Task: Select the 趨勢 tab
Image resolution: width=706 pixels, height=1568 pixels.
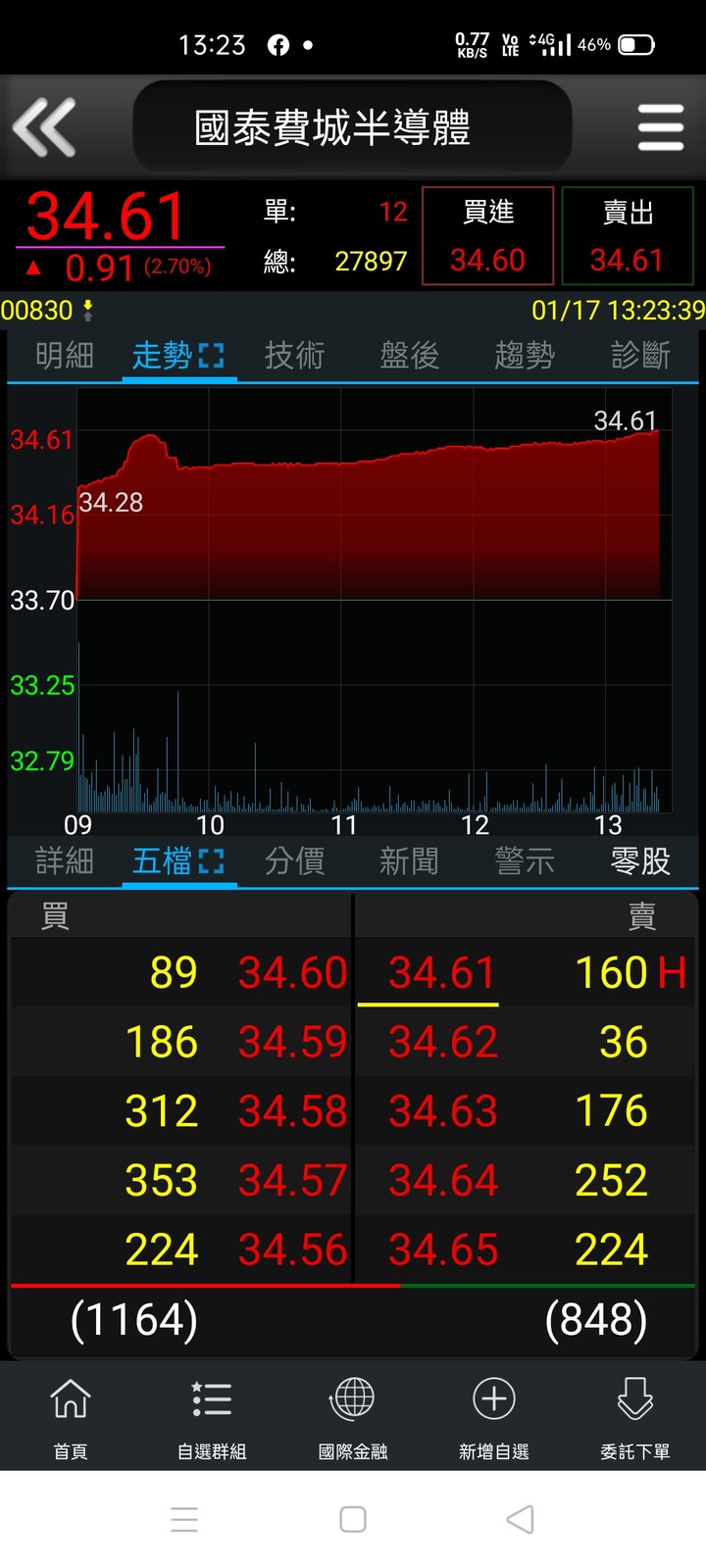Action: 525,355
